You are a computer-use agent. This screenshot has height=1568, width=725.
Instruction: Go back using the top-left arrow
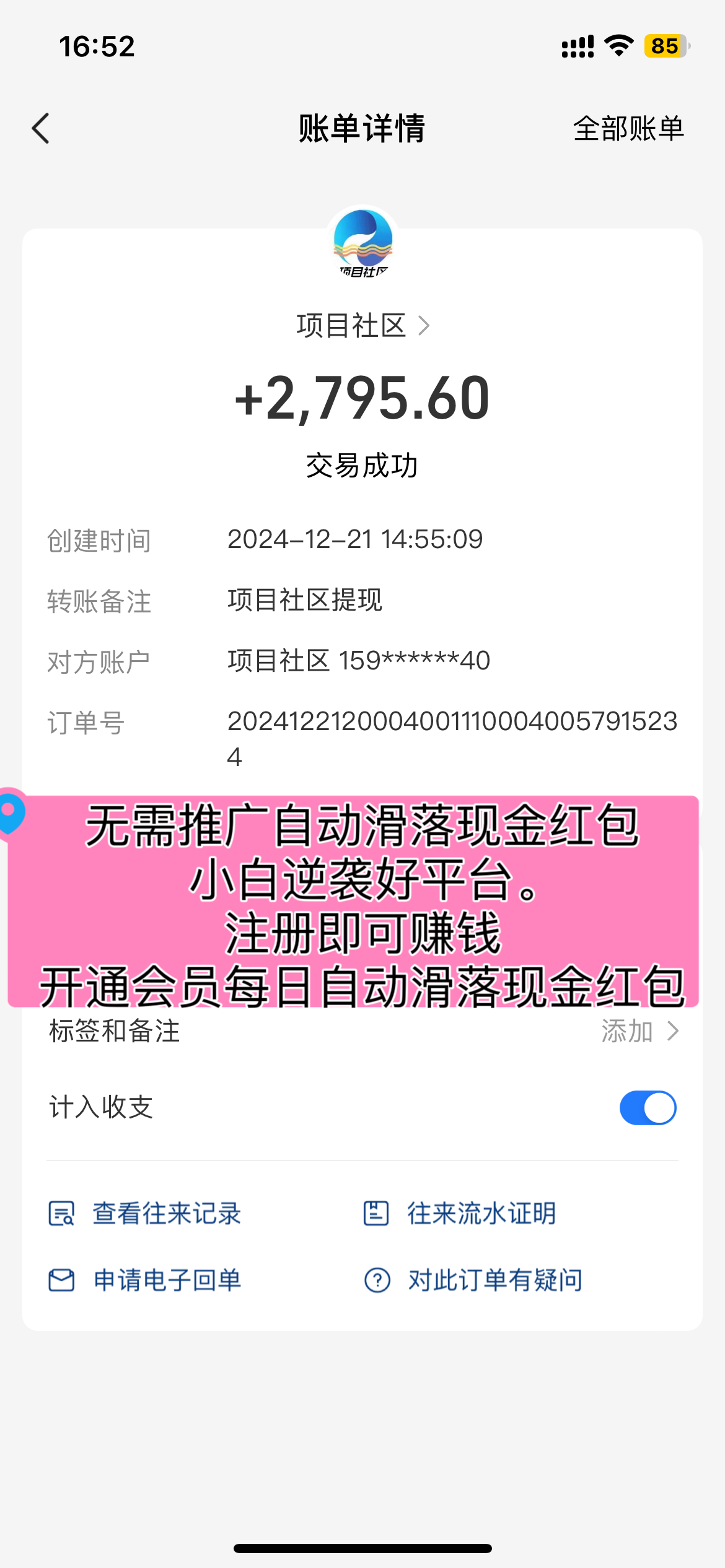41,129
